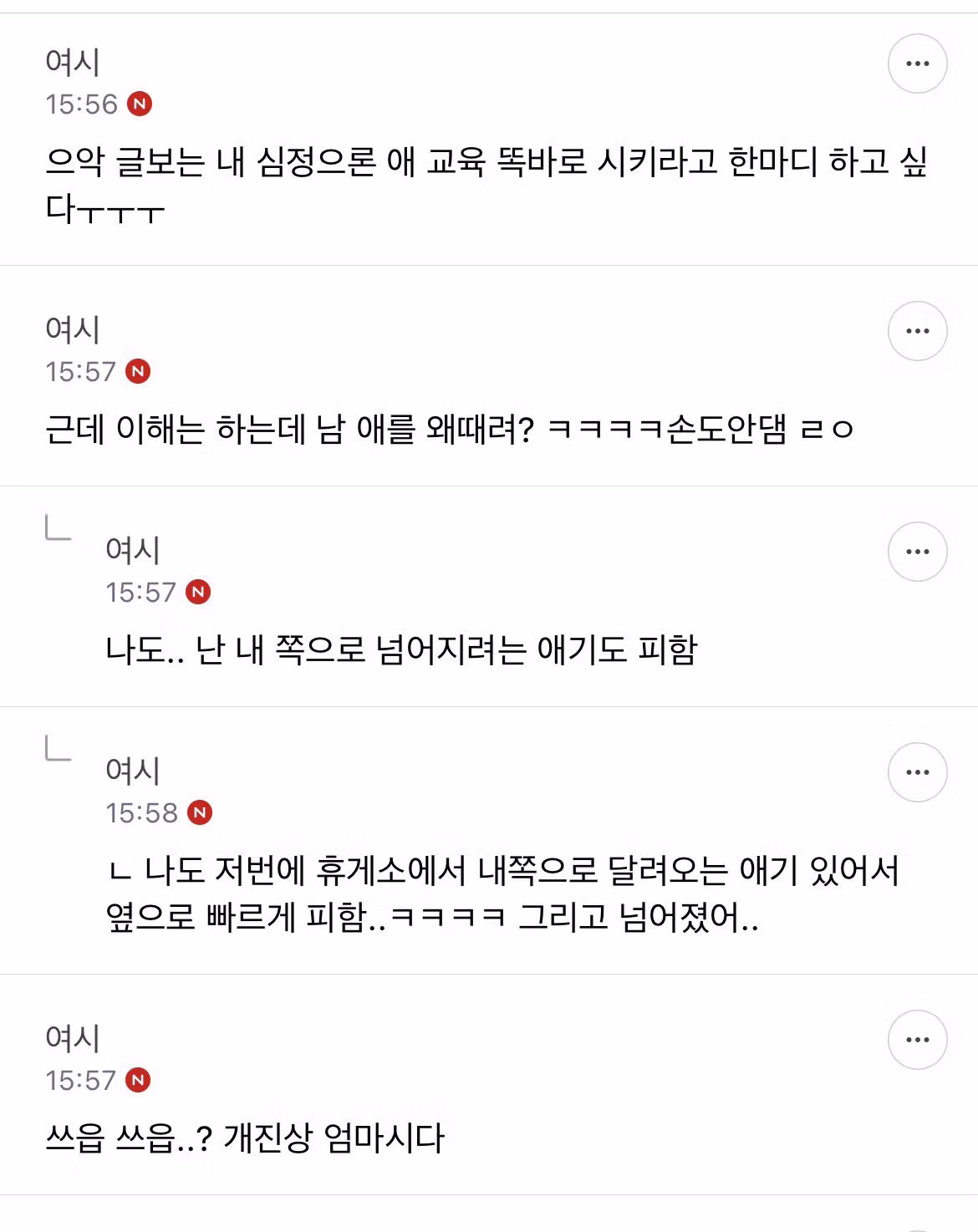Image resolution: width=978 pixels, height=1232 pixels.
Task: Toggle options on the first nested reply
Action: tap(918, 551)
